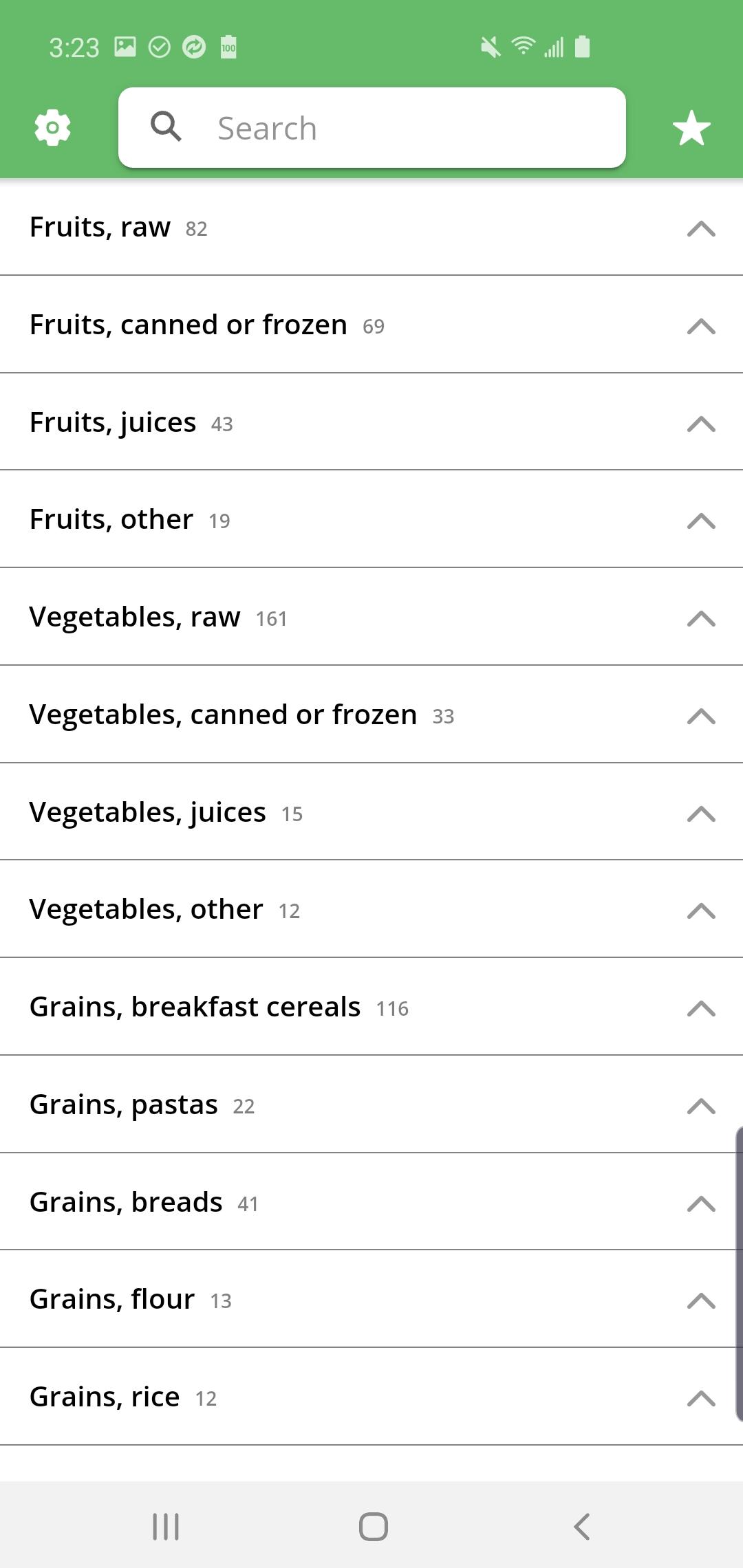Open Grains, breakfast cereals list

[371, 1007]
